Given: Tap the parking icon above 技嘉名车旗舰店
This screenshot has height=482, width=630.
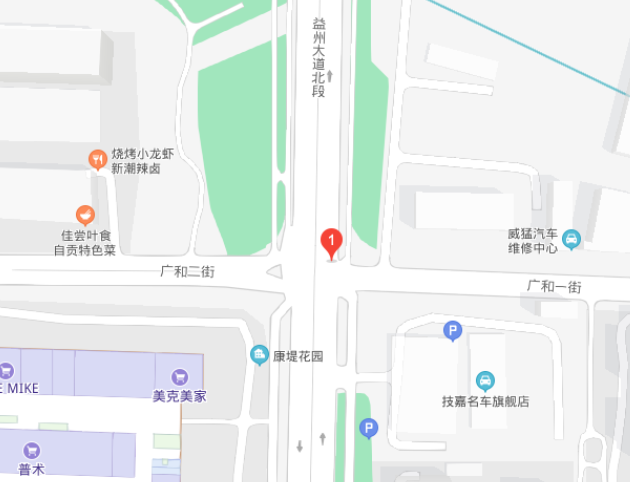Looking at the screenshot, I should pyautogui.click(x=453, y=330).
